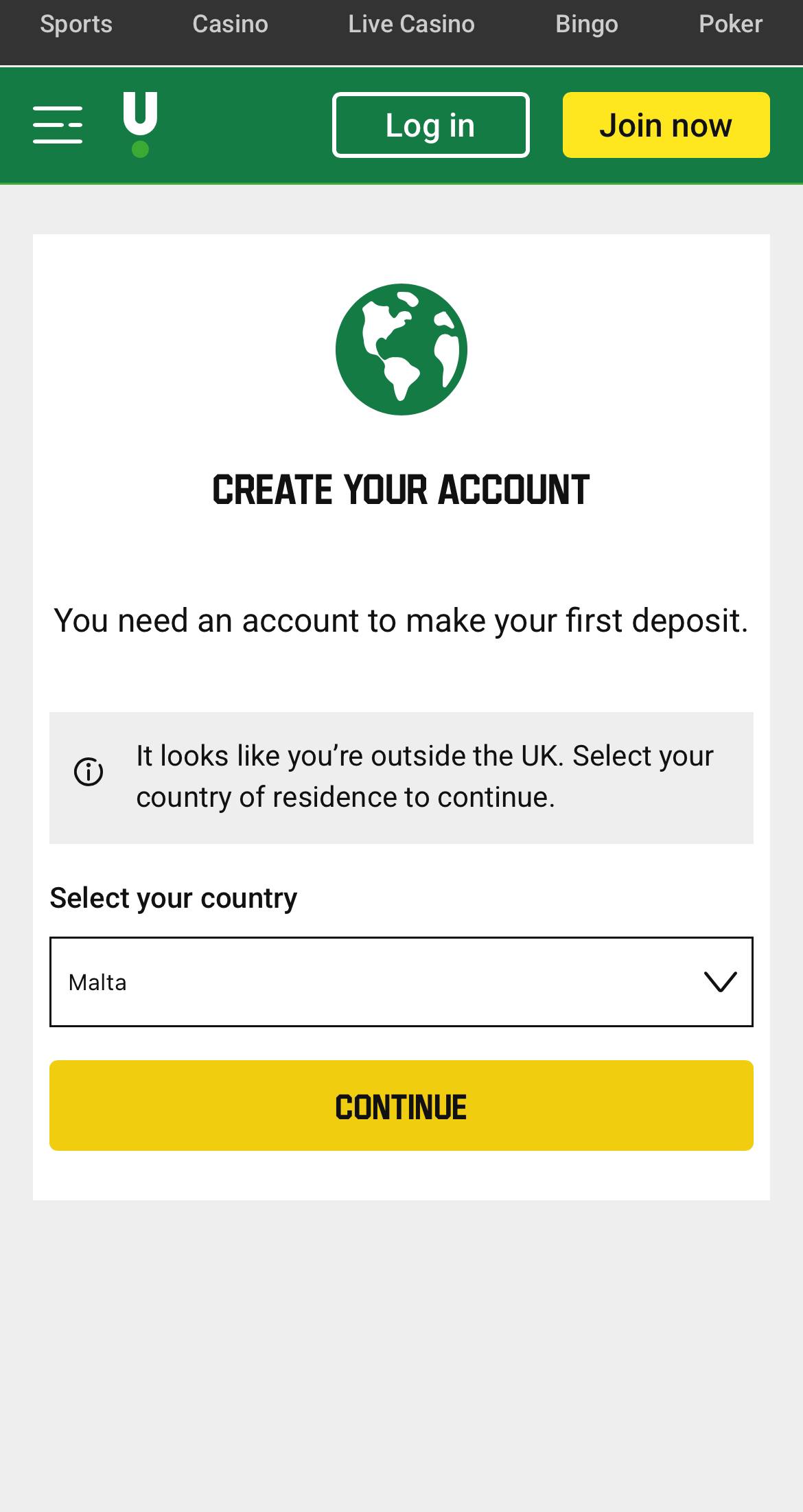The width and height of the screenshot is (803, 1512).
Task: Switch to the Sports section
Action: pyautogui.click(x=76, y=24)
